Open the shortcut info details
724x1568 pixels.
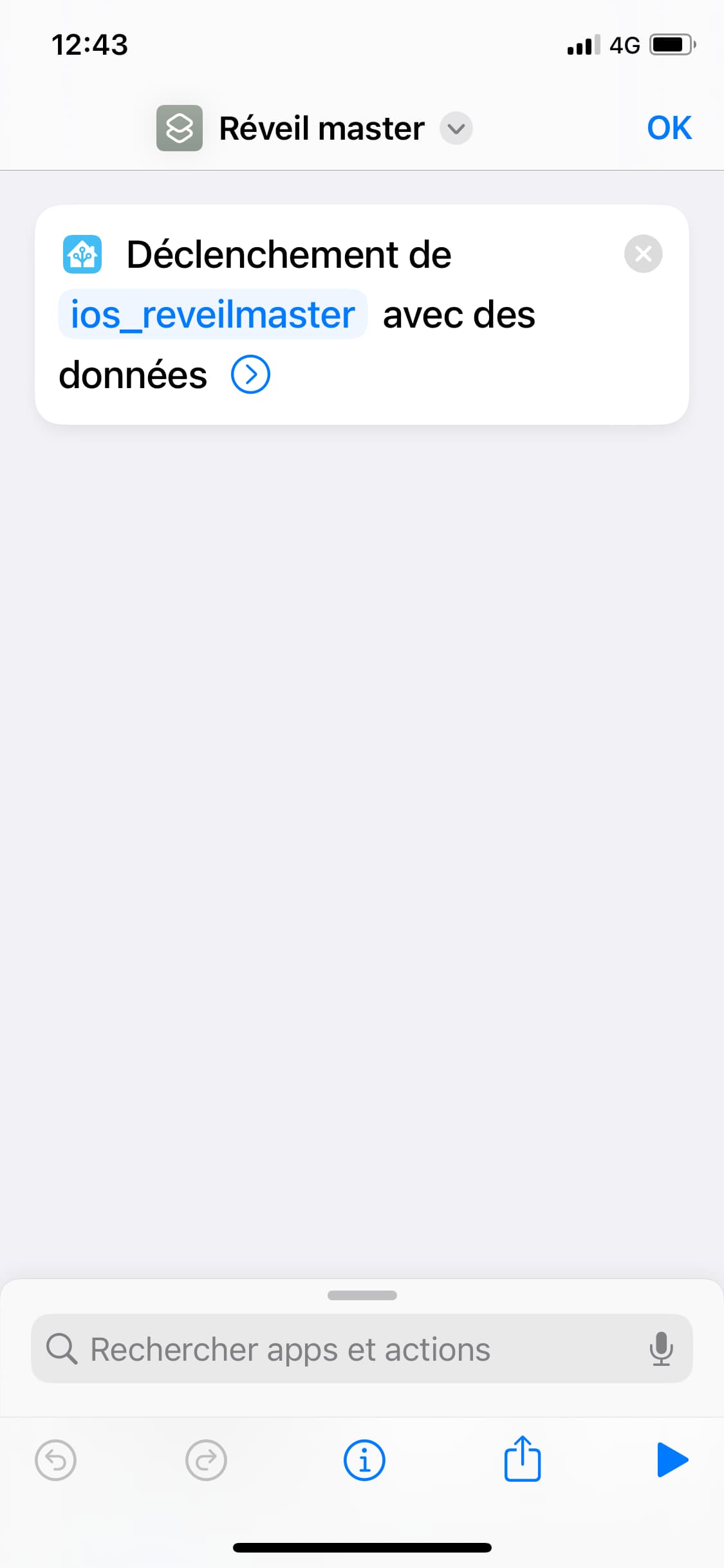point(364,1460)
